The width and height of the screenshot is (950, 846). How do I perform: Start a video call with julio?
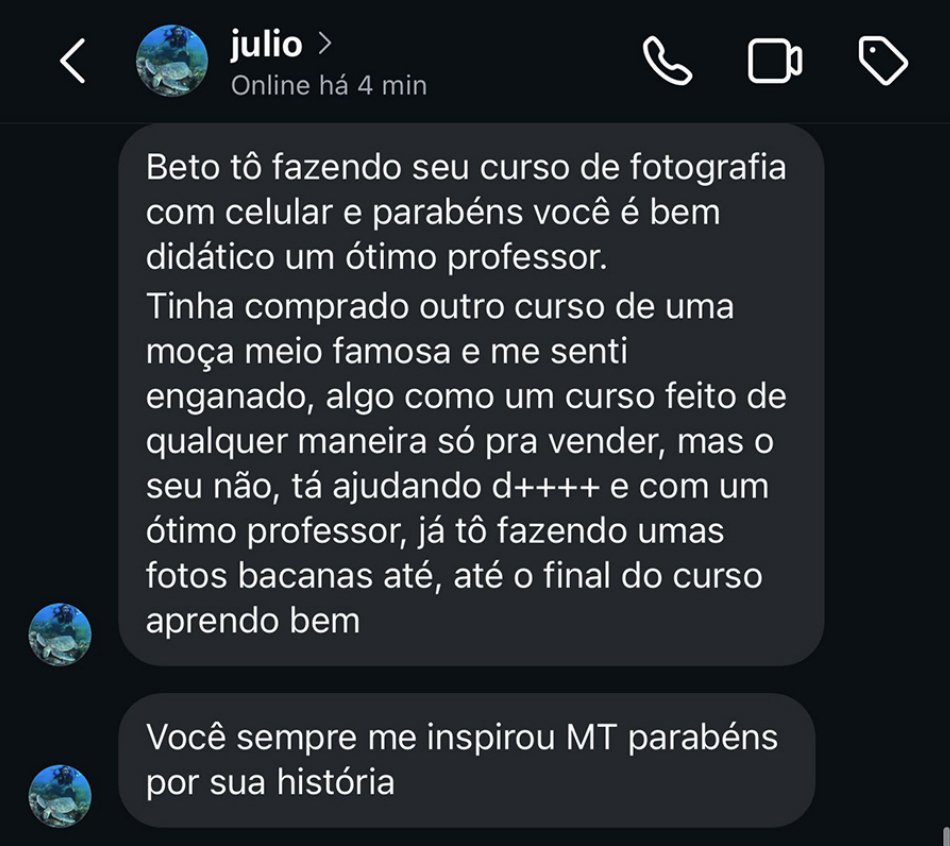(775, 61)
